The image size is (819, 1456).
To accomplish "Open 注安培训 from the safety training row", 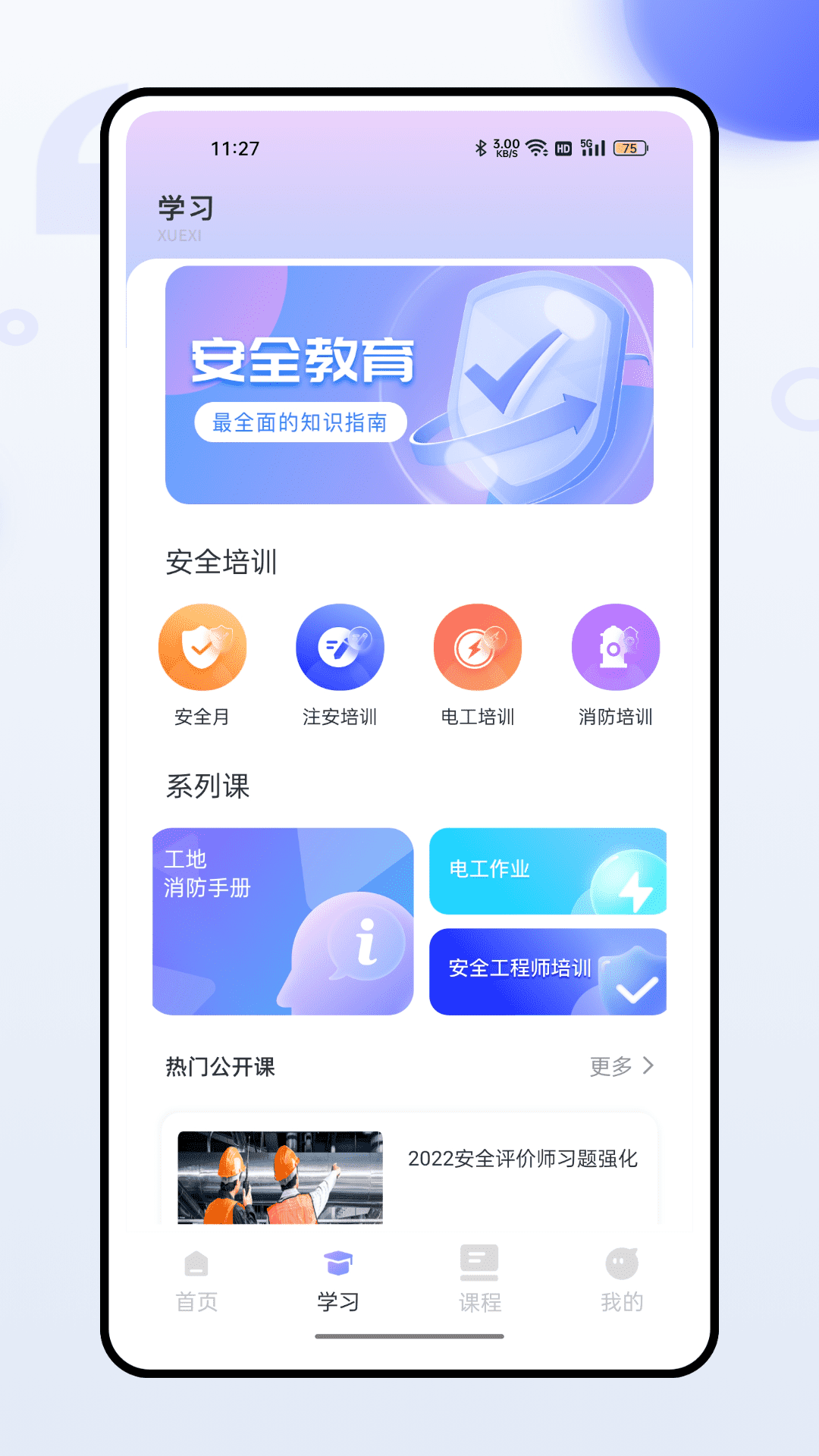I will tap(340, 648).
